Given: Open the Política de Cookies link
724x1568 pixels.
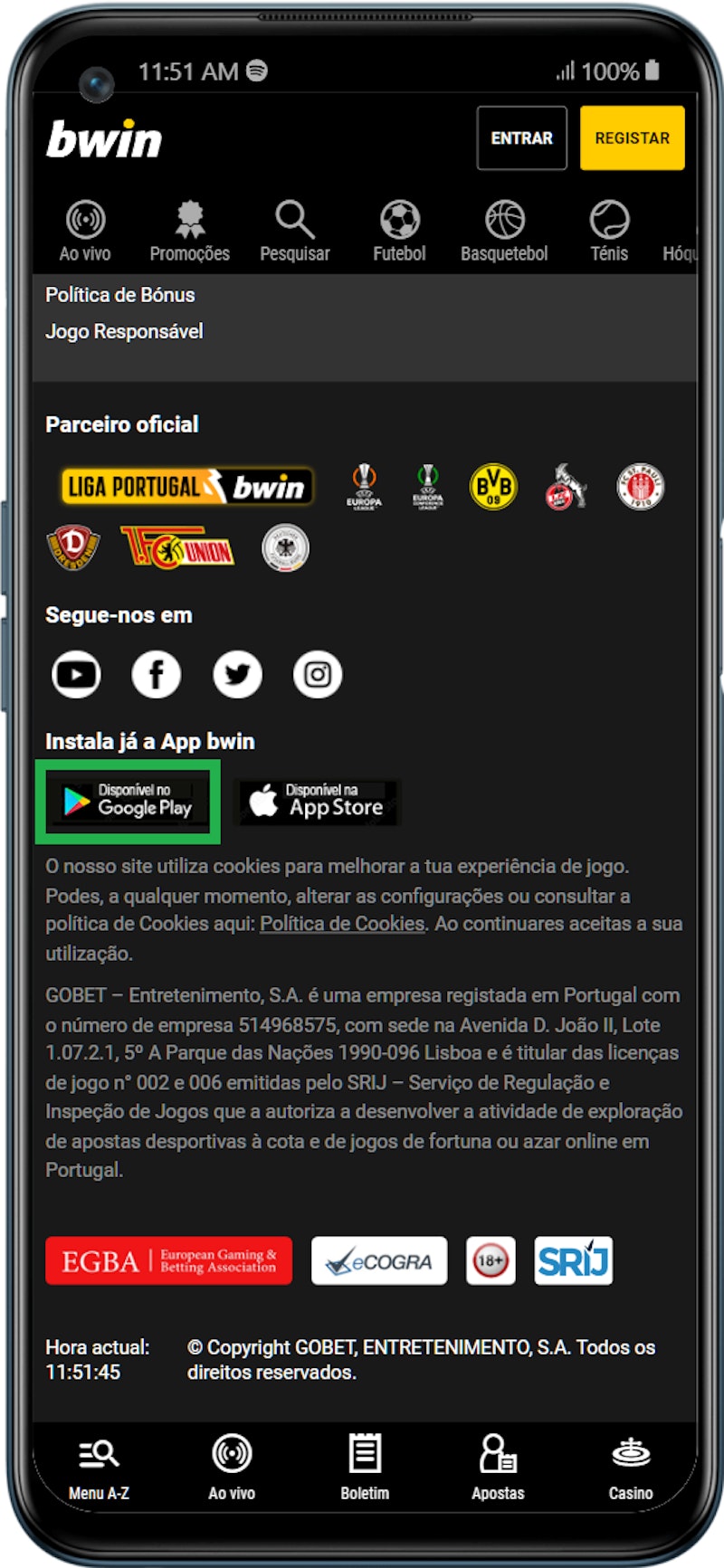Looking at the screenshot, I should click(342, 924).
